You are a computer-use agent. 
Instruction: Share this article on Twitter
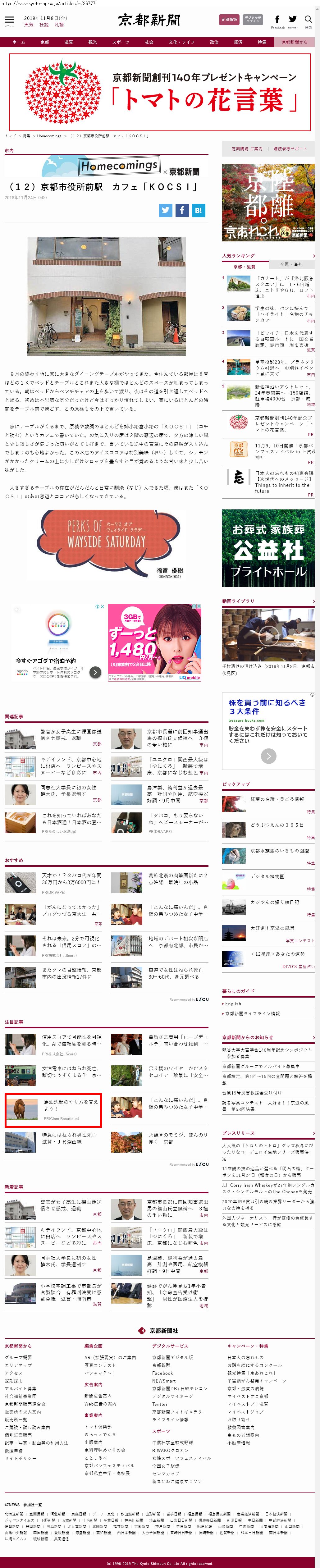point(166,210)
